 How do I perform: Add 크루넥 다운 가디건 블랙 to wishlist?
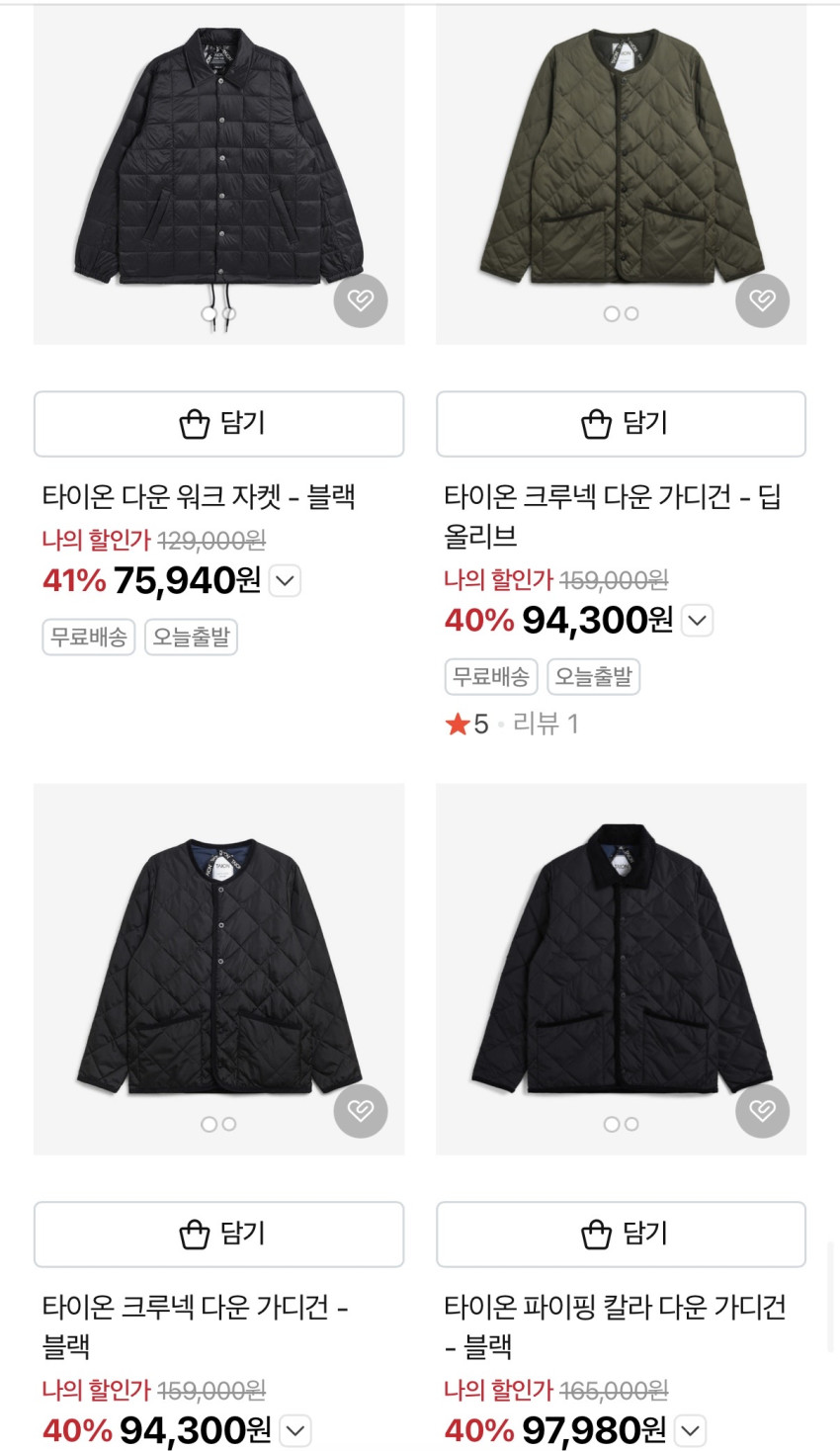(361, 1110)
